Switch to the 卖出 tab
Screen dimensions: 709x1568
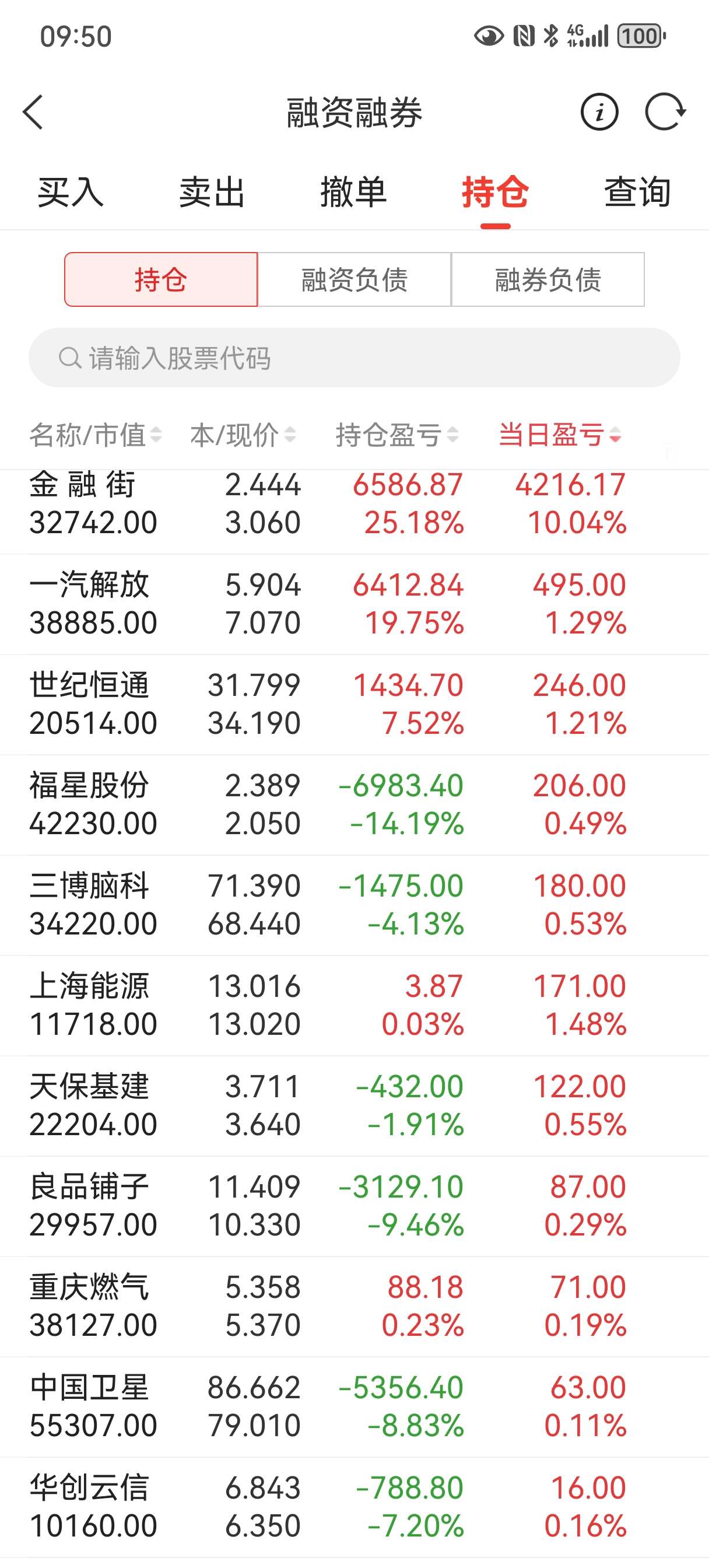tap(212, 192)
